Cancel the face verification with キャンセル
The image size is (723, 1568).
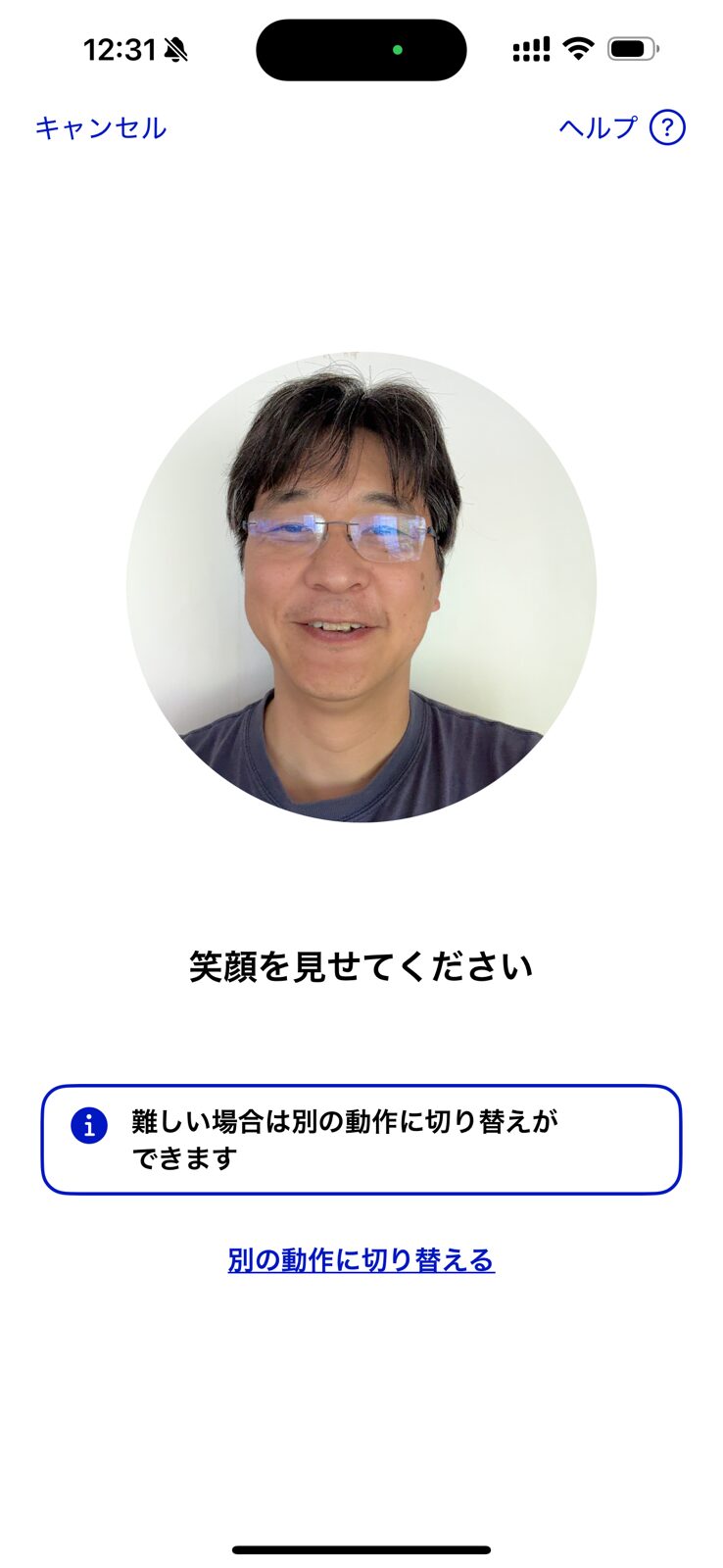coord(101,128)
